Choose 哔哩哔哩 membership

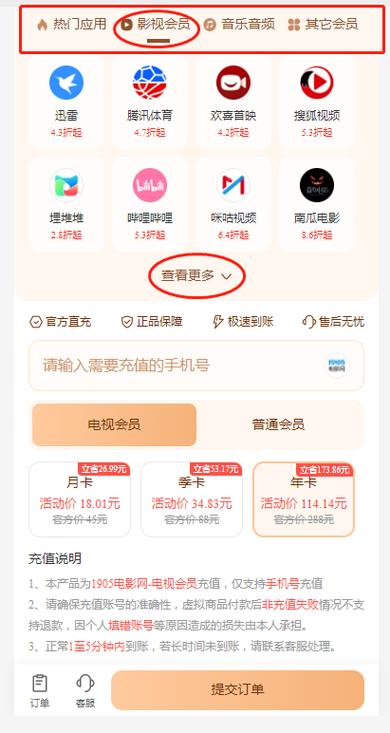[150, 204]
